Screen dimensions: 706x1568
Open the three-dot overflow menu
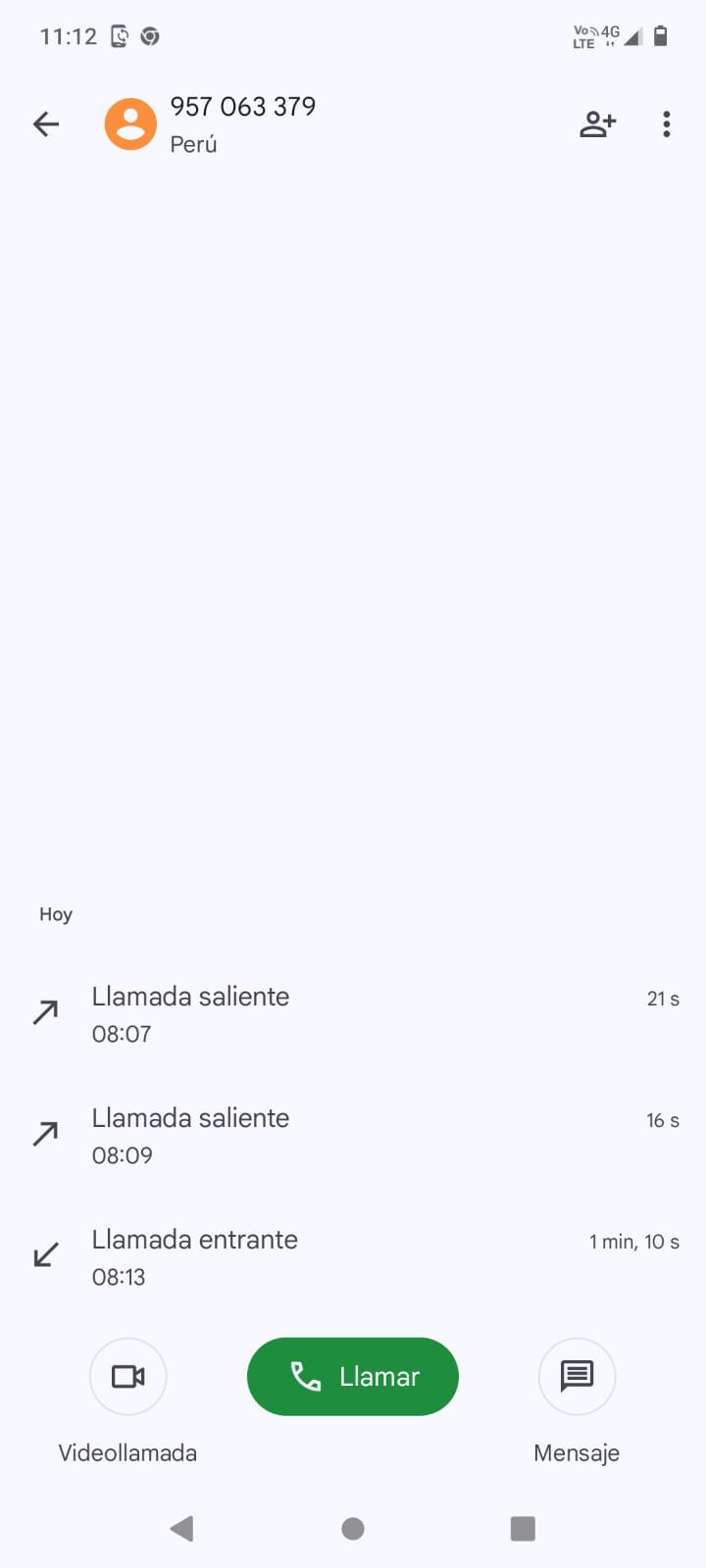coord(667,124)
